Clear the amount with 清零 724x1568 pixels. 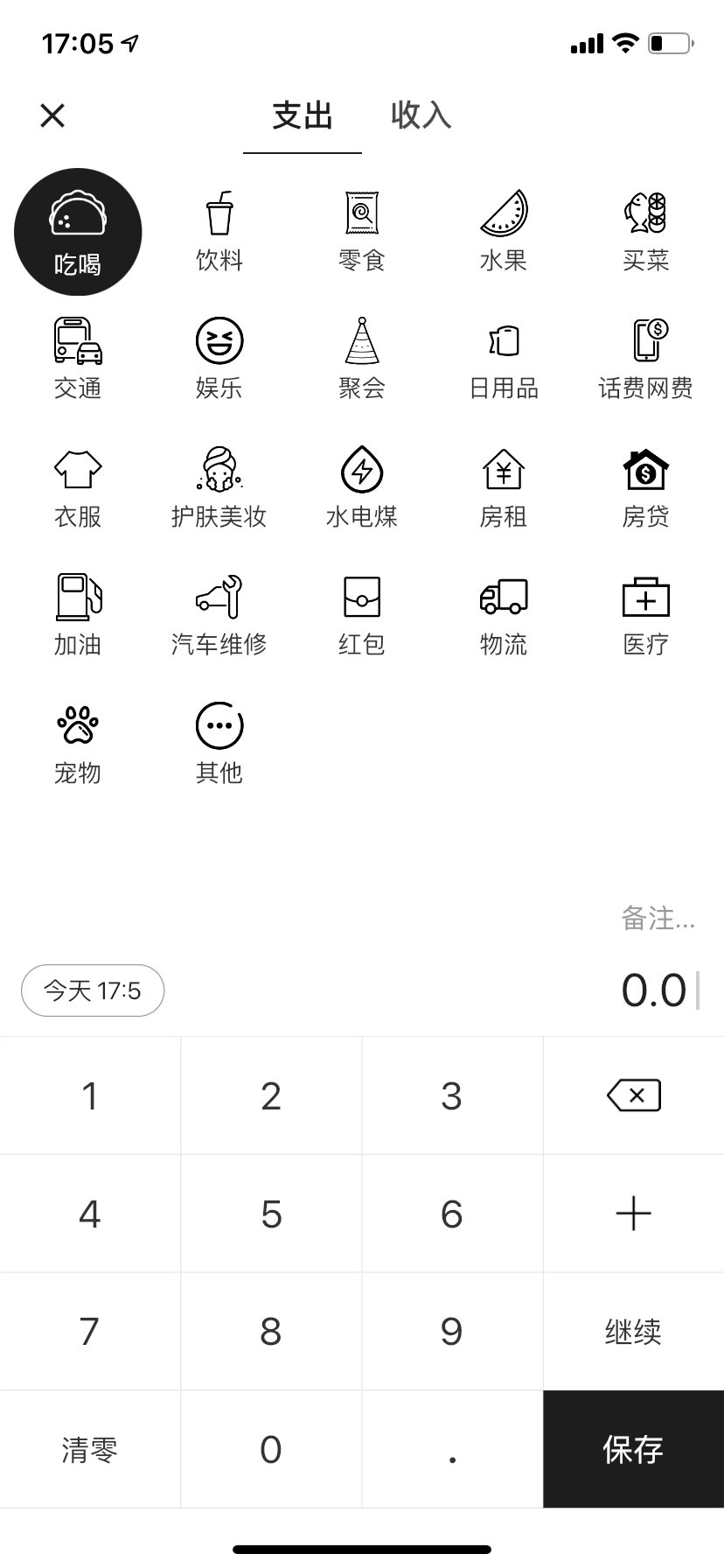pyautogui.click(x=90, y=1450)
